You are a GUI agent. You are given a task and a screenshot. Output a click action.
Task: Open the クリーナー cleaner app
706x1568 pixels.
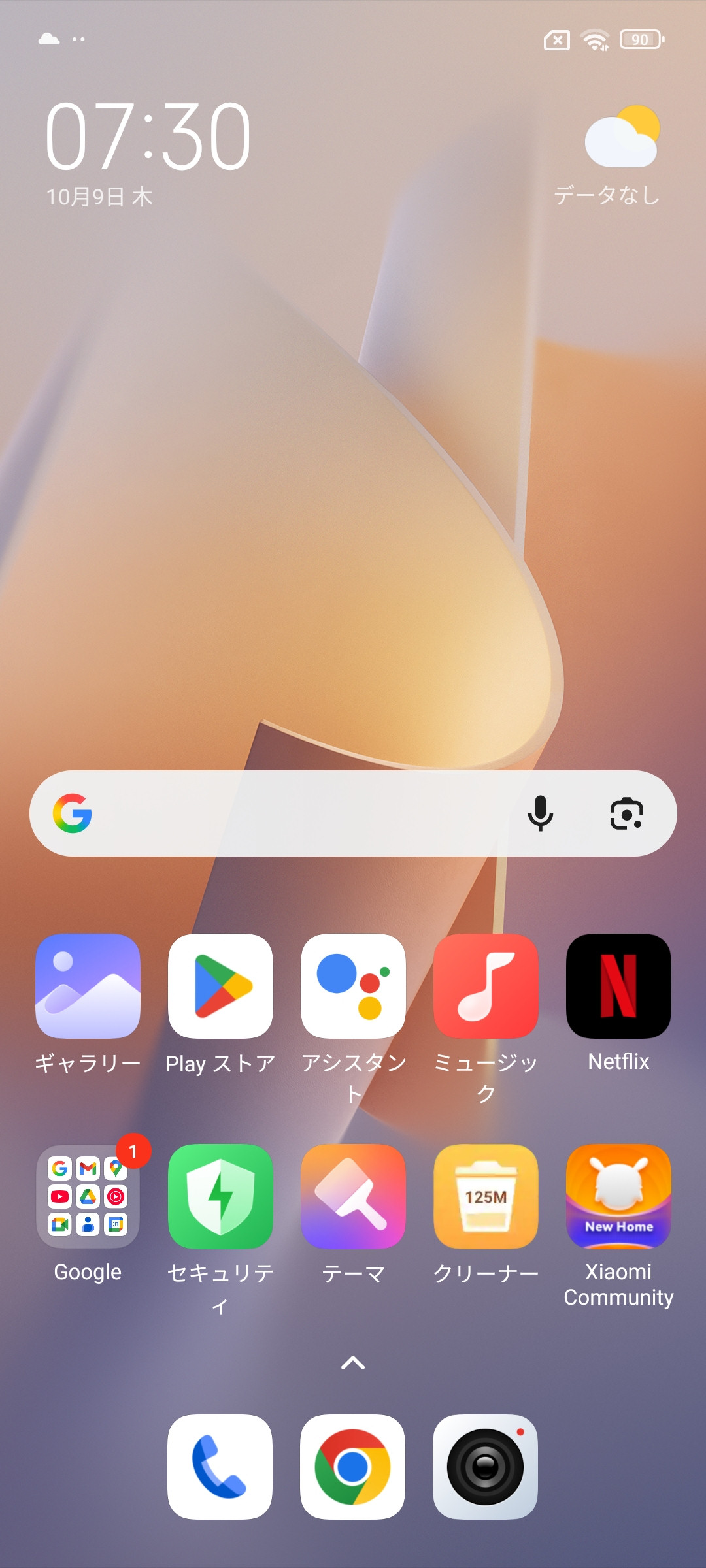[x=486, y=1196]
